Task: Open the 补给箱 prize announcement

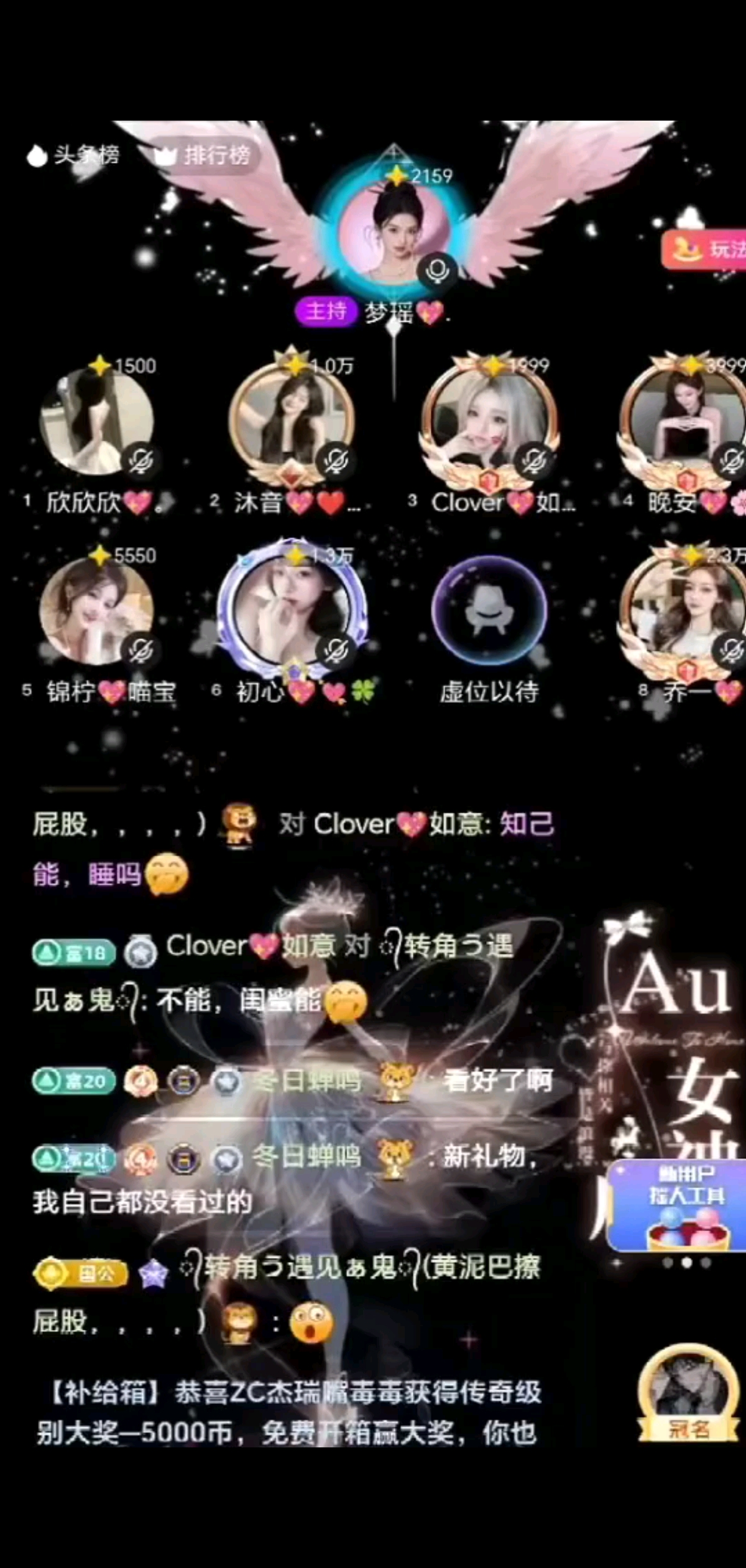Action: point(289,1411)
